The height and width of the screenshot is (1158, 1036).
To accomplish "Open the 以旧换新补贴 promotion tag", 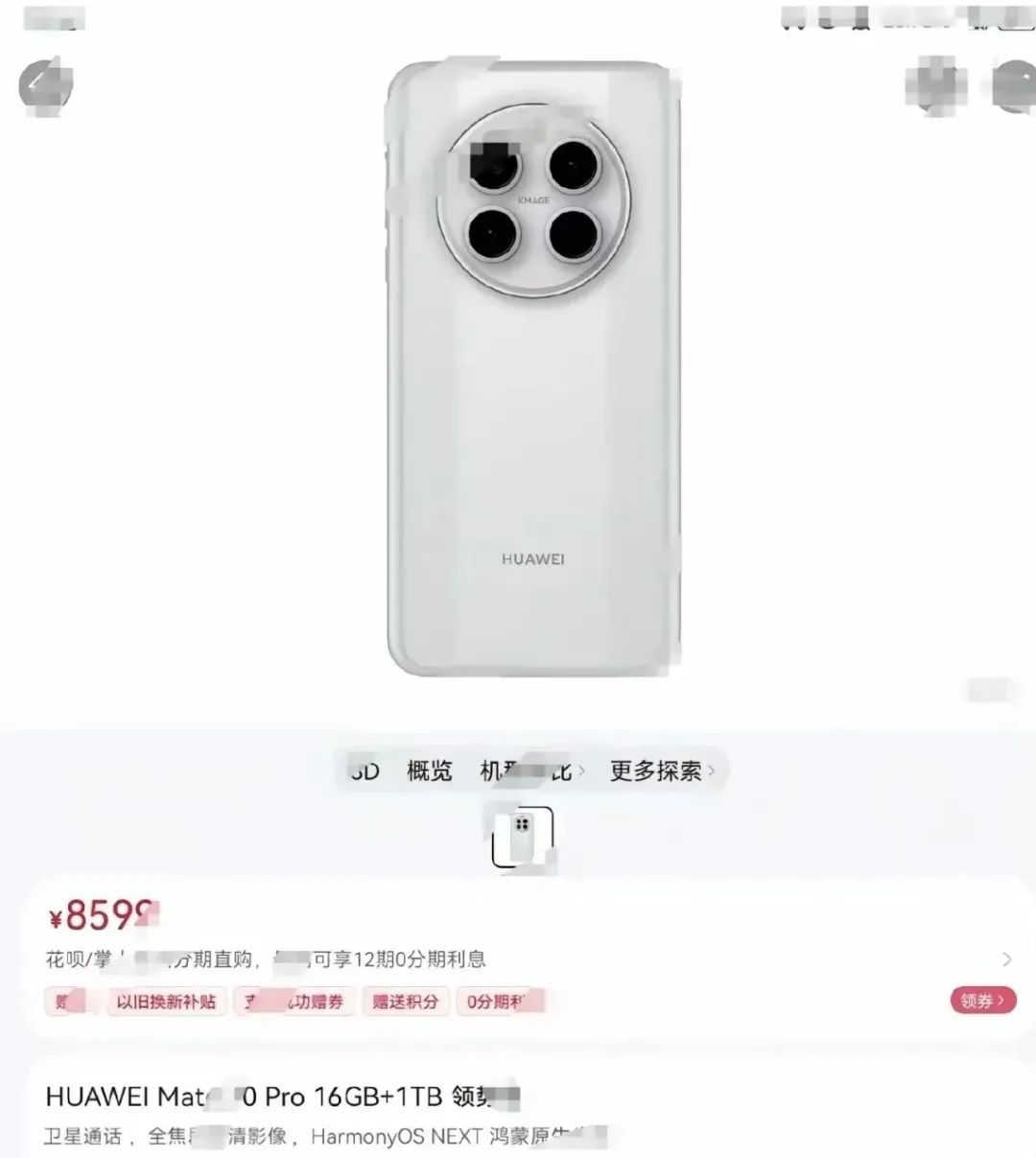I will [x=166, y=1002].
